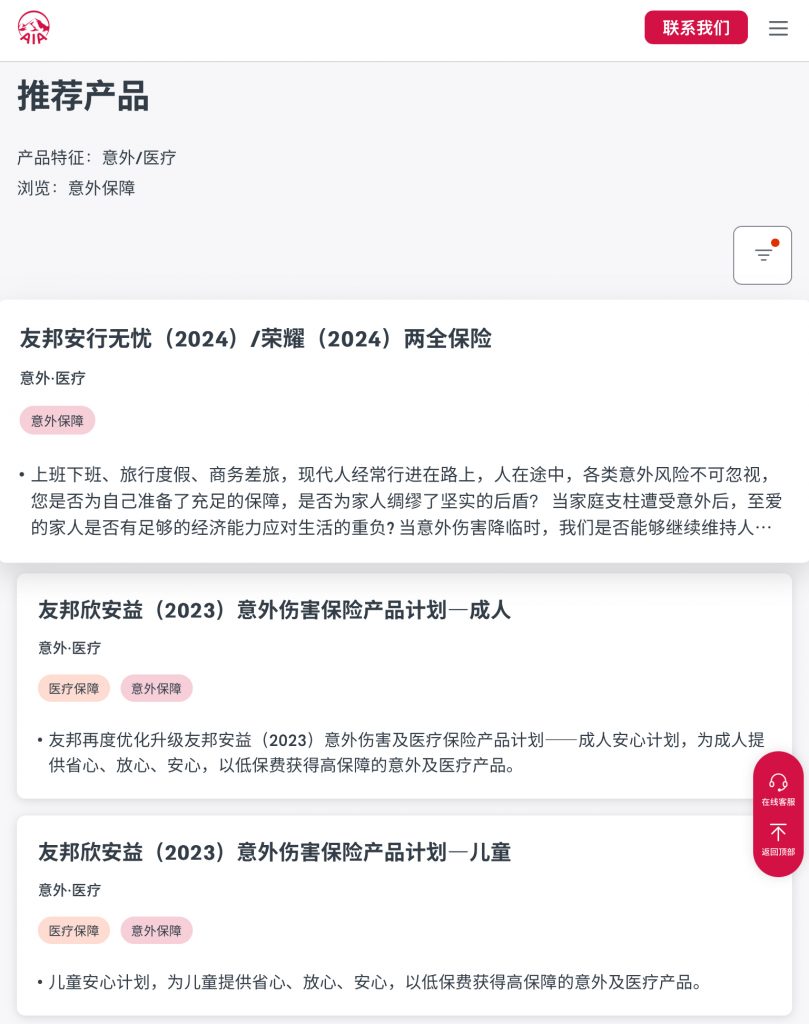Image resolution: width=809 pixels, height=1024 pixels.
Task: Open the hamburger menu
Action: (778, 28)
